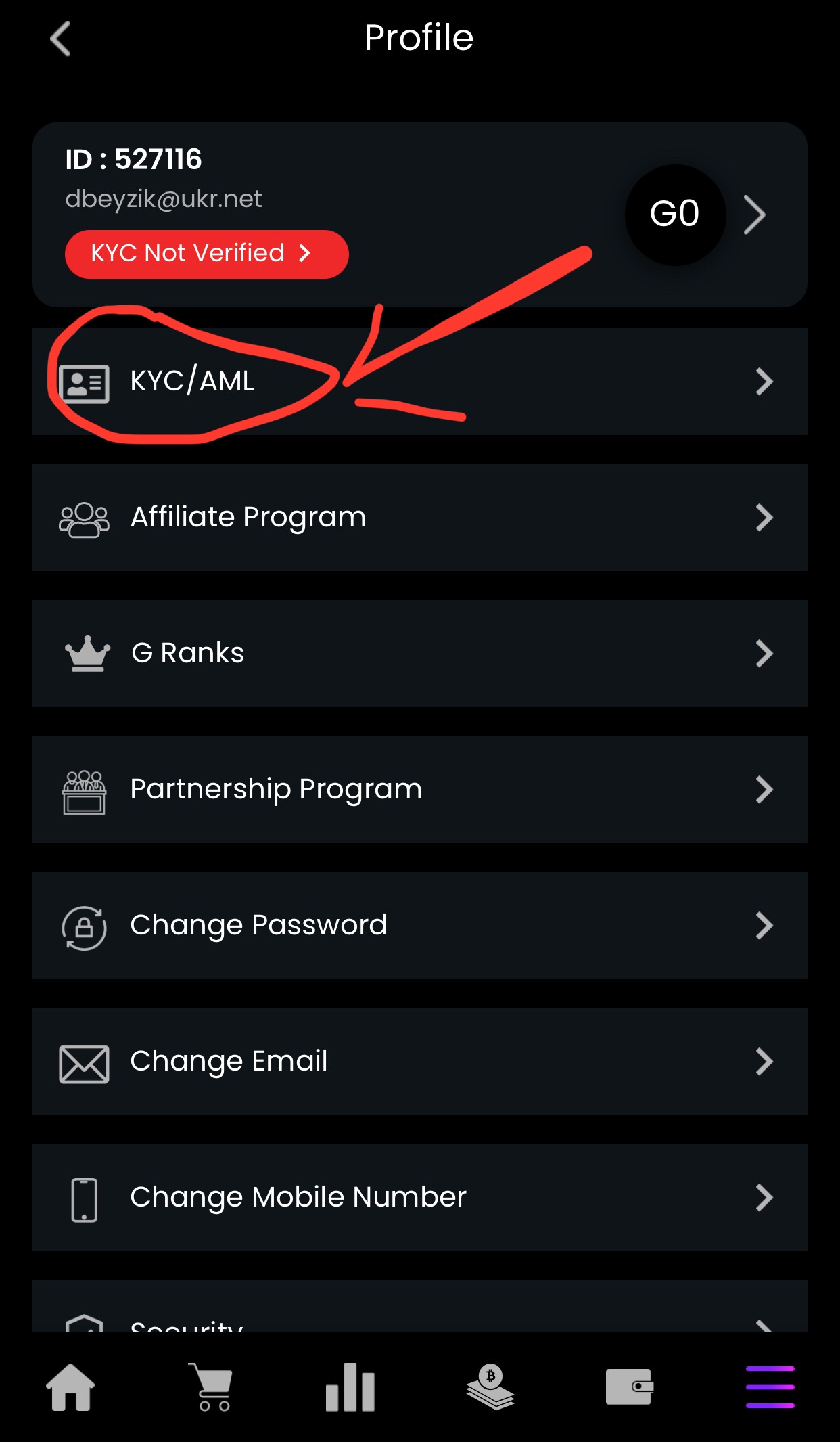Open Change Mobile Number
The height and width of the screenshot is (1442, 840).
pos(419,1198)
